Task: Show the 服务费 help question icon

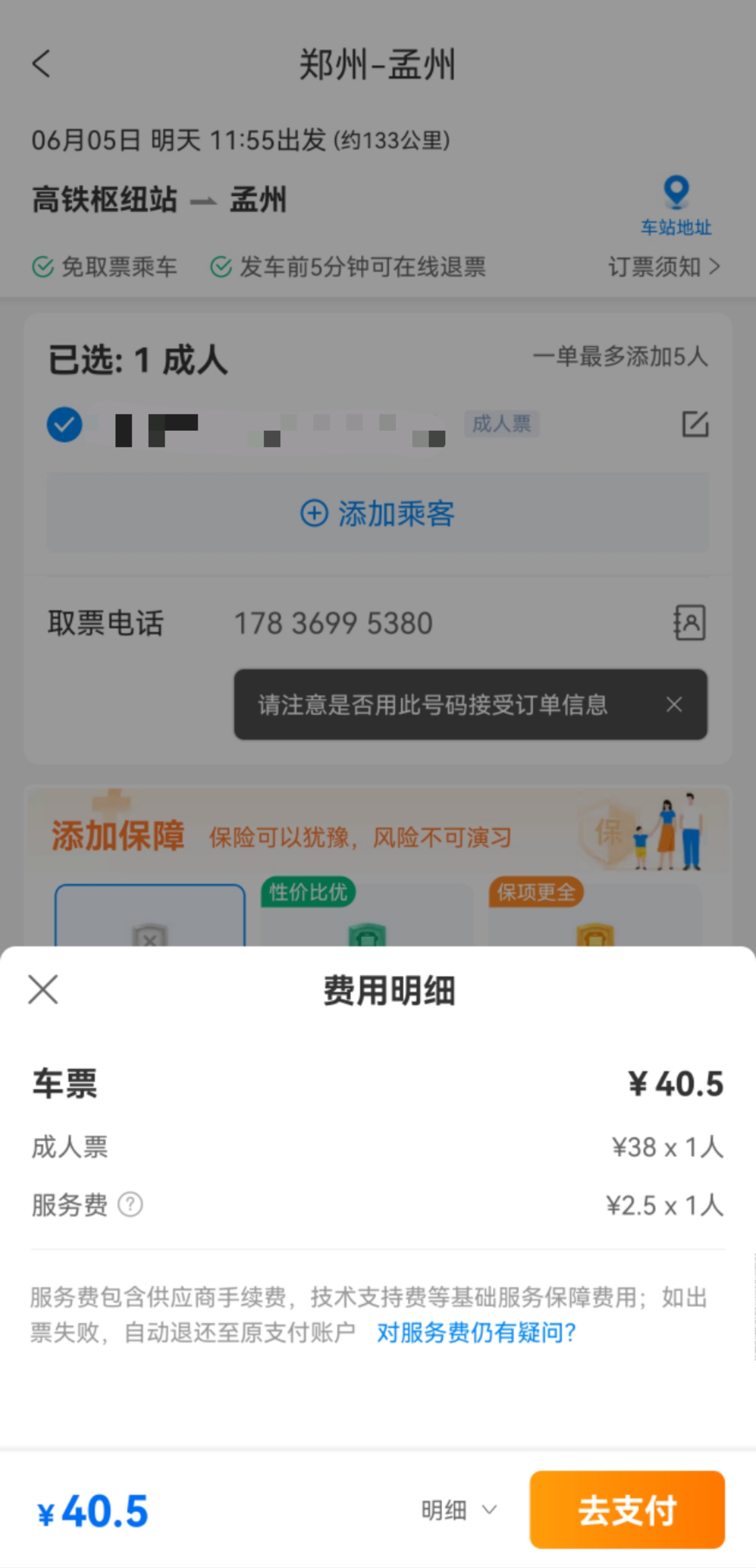Action: tap(130, 1204)
